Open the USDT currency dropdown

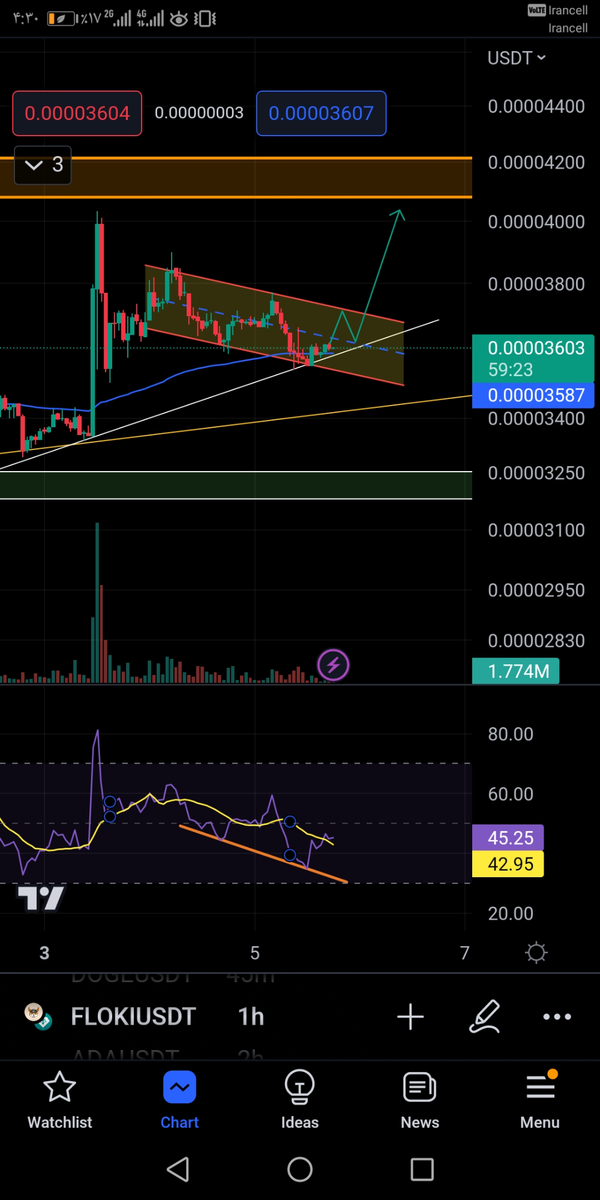(x=516, y=58)
